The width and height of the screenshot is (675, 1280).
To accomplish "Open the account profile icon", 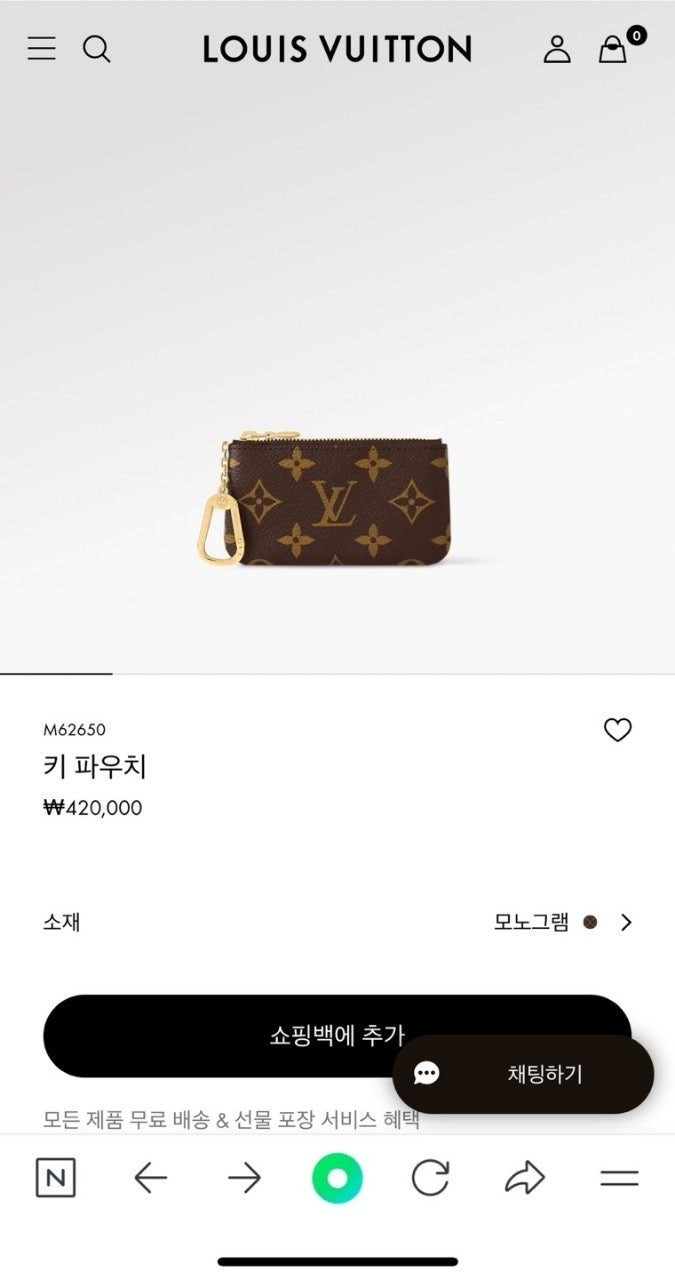I will tap(557, 48).
